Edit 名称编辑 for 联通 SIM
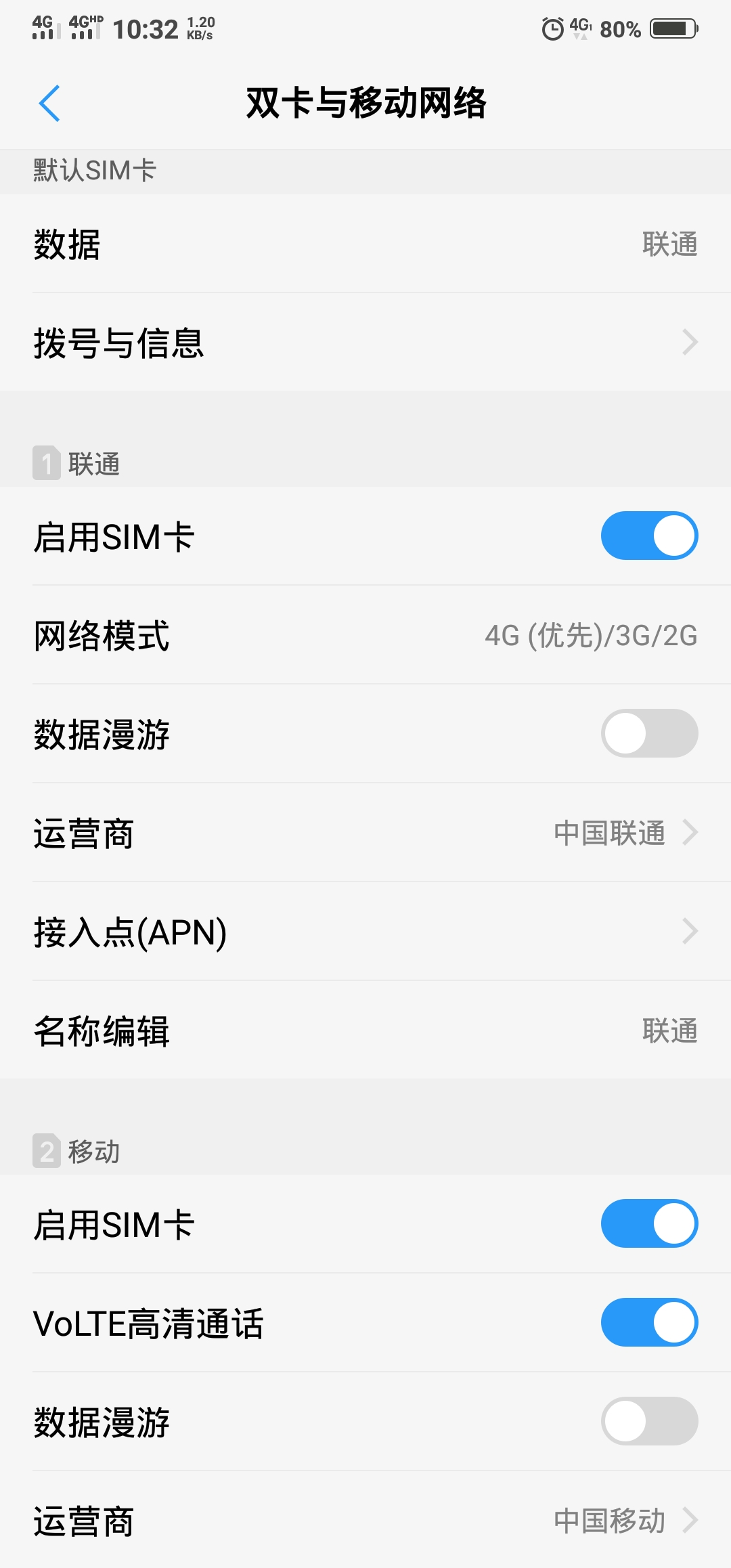731x1568 pixels. (x=365, y=1030)
